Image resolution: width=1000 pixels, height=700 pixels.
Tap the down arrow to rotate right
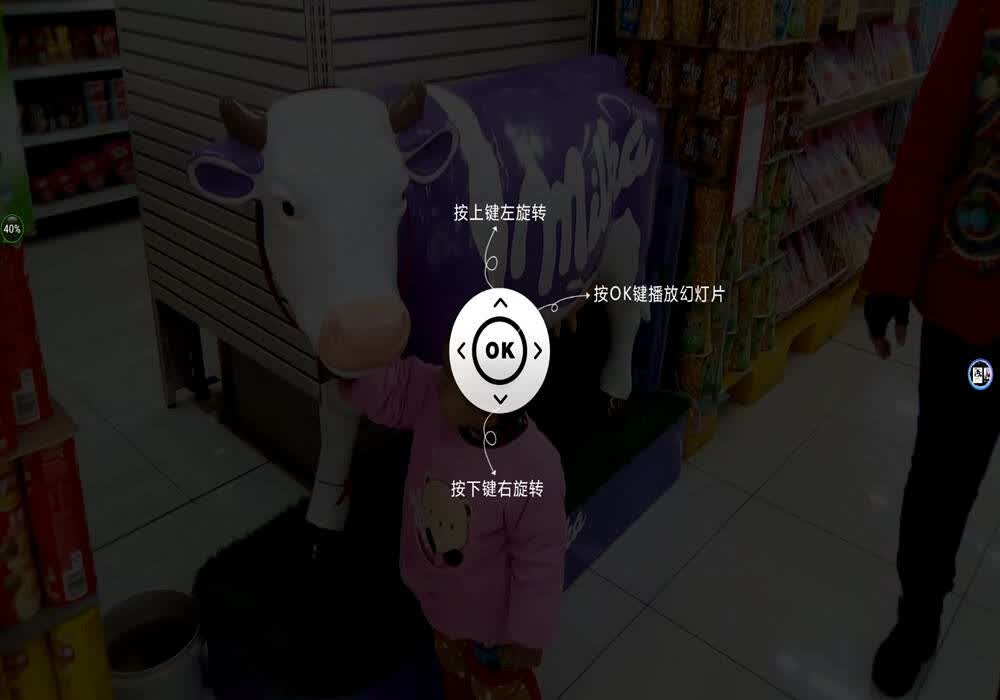point(501,399)
